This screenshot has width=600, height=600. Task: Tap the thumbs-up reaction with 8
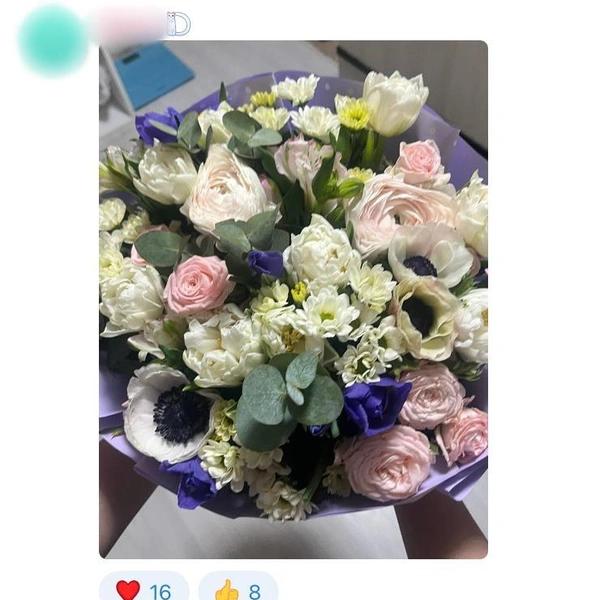point(238,589)
